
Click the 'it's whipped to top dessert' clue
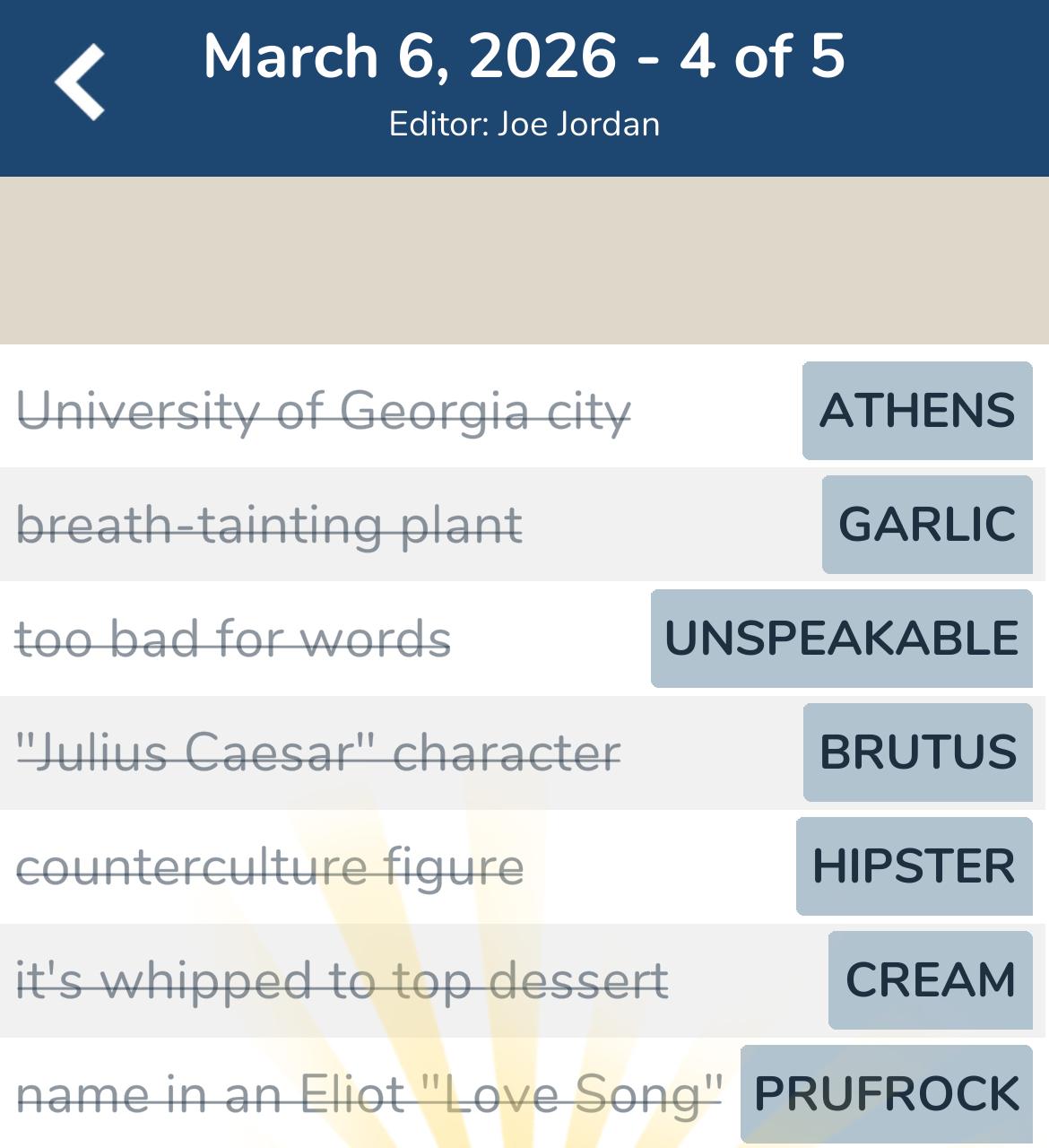click(x=343, y=979)
